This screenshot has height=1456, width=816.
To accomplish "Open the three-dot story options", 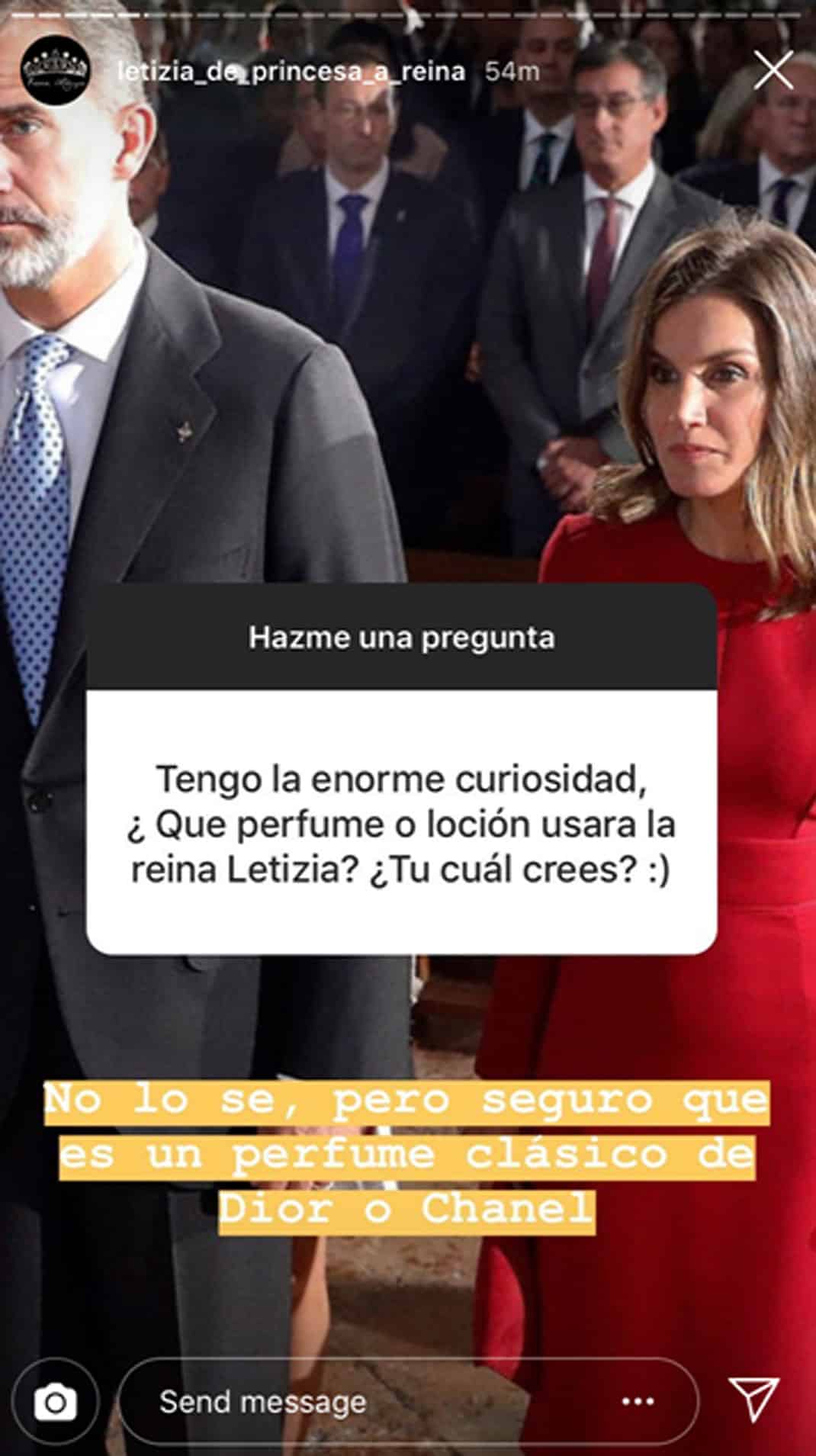I will point(638,1402).
